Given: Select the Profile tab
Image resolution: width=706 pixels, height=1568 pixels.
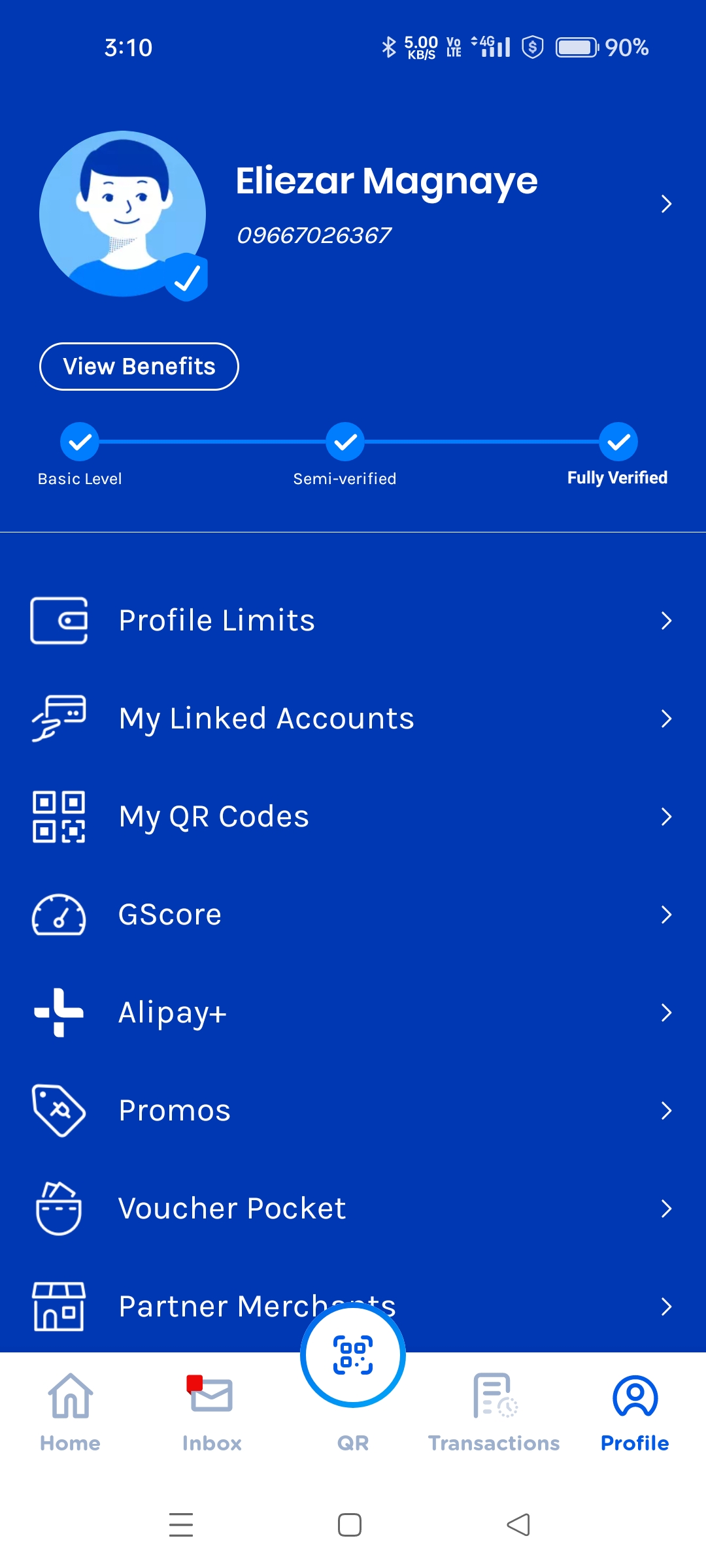Looking at the screenshot, I should 635,1411.
